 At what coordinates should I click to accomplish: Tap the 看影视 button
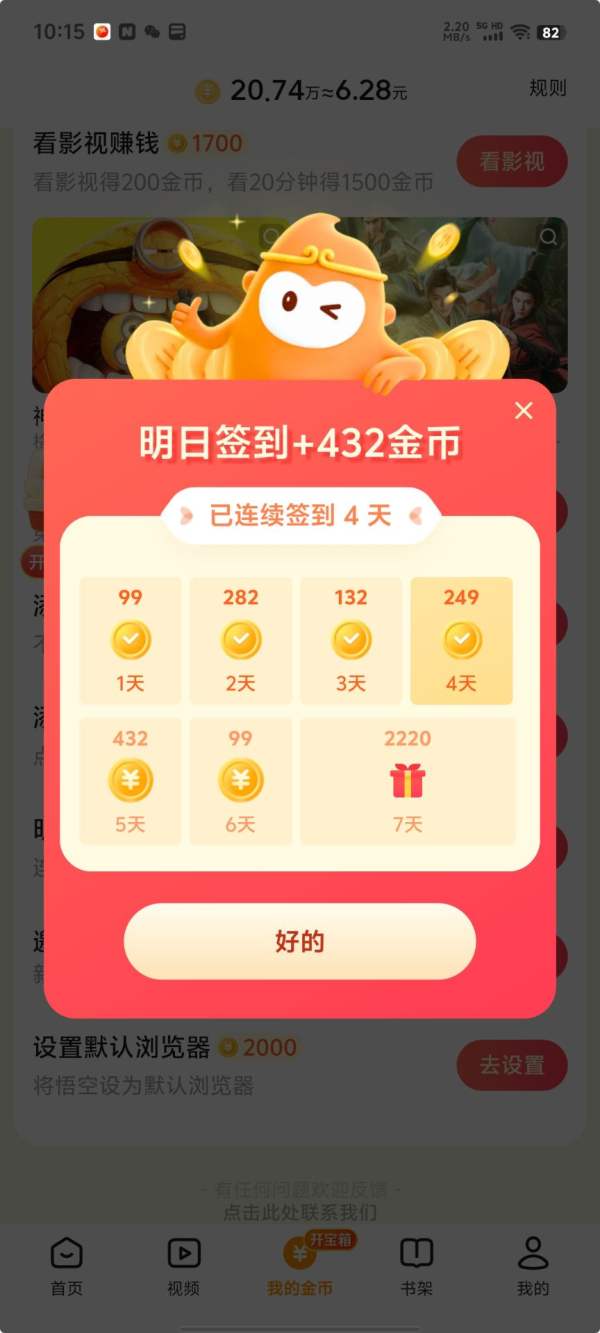click(511, 161)
